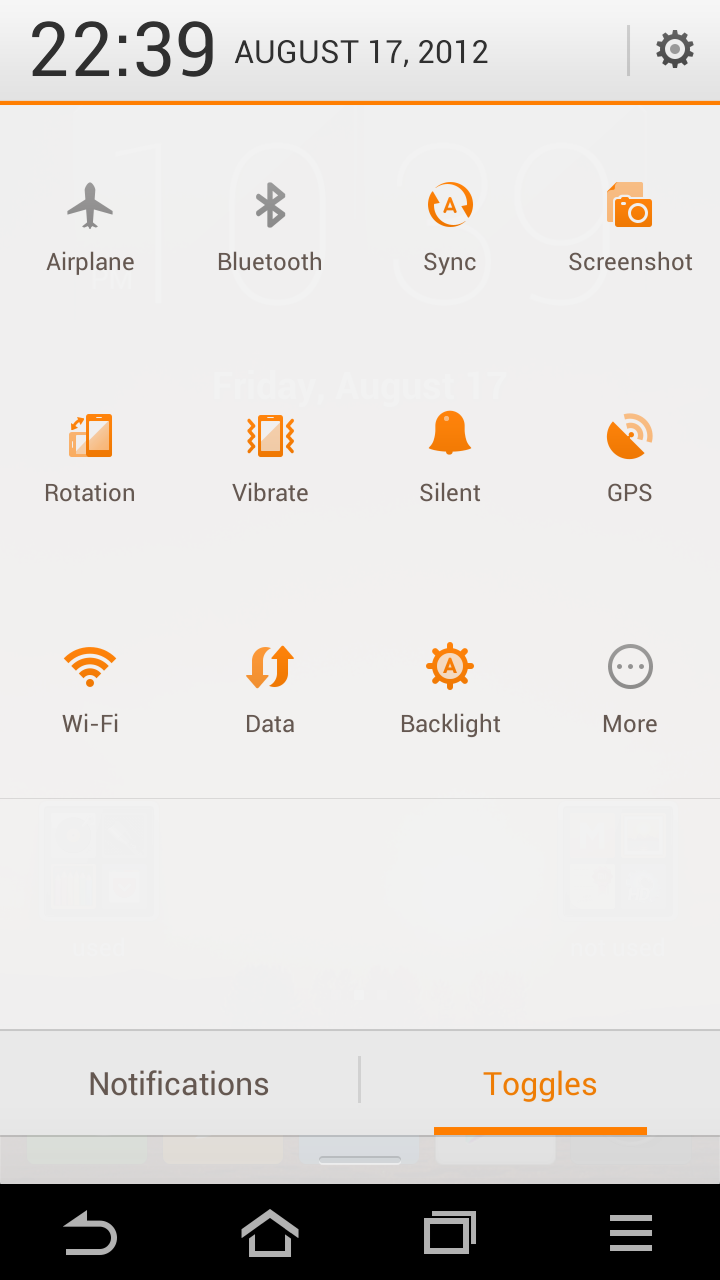Change the Backlight setting
Screen dimensions: 720x1280
click(x=450, y=690)
